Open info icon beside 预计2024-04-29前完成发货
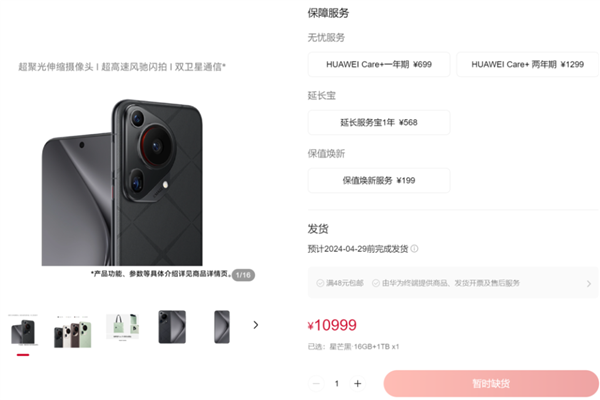This screenshot has width=600, height=400. (415, 249)
